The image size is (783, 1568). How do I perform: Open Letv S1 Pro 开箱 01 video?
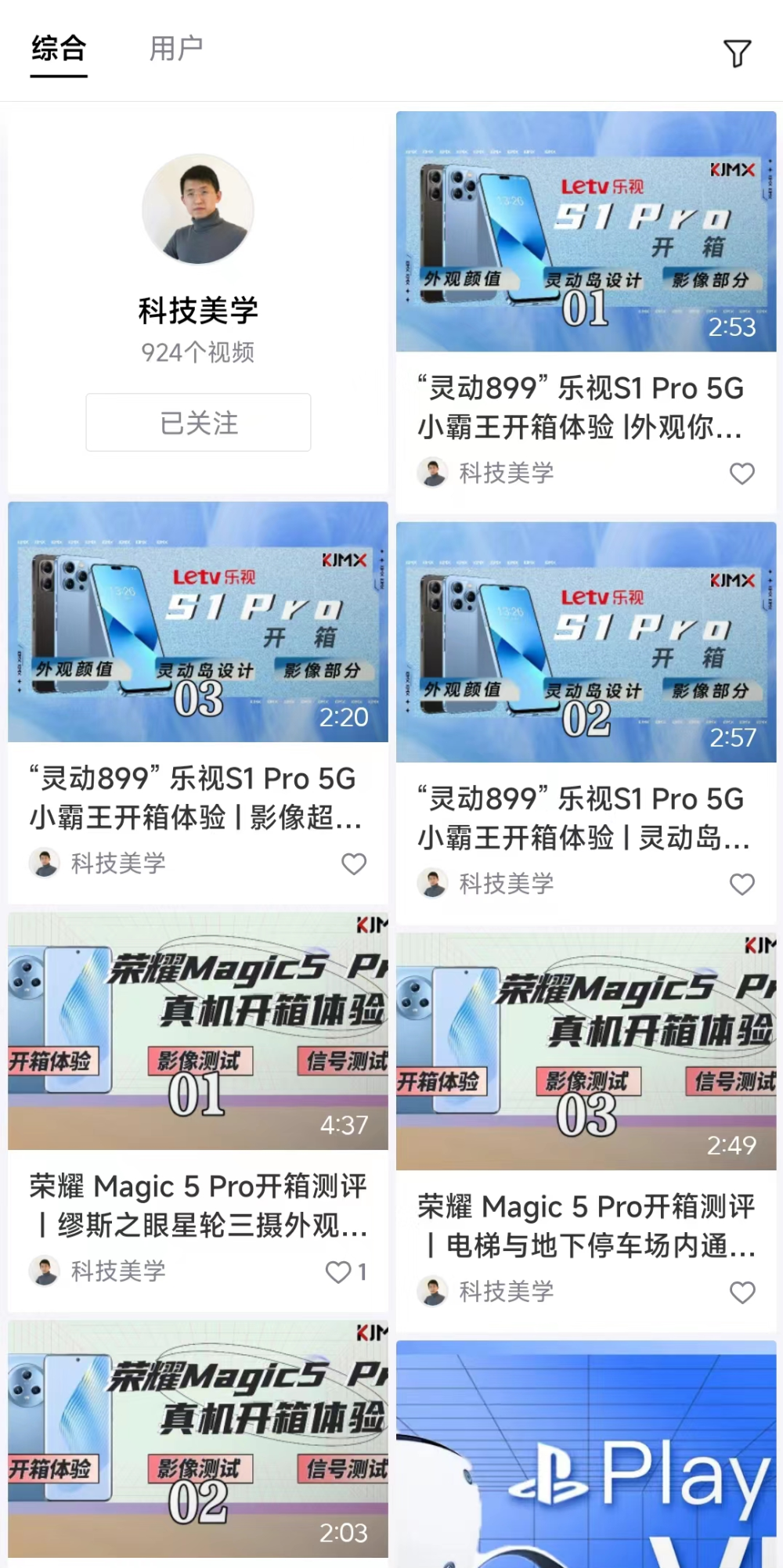click(x=586, y=231)
